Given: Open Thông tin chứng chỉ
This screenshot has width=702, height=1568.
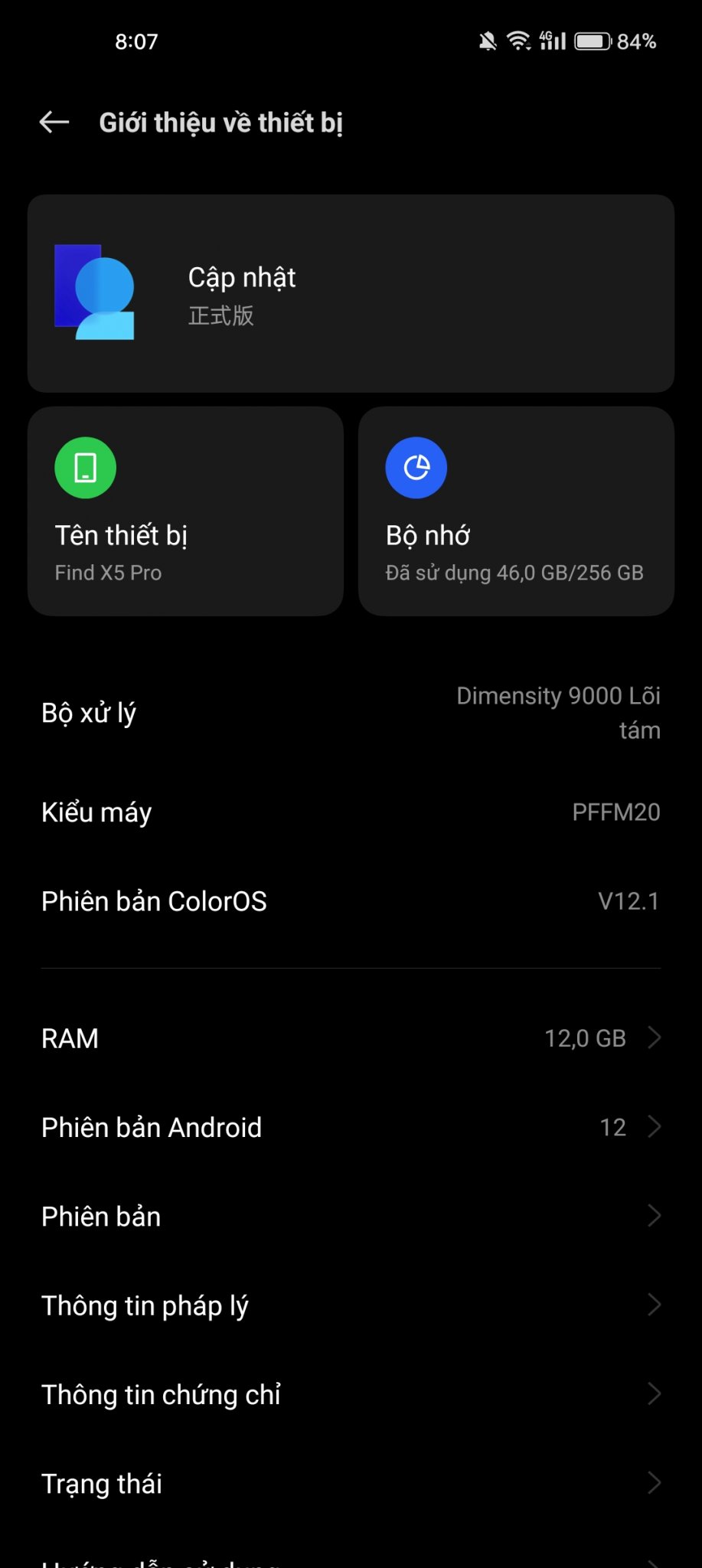Looking at the screenshot, I should [x=351, y=1394].
